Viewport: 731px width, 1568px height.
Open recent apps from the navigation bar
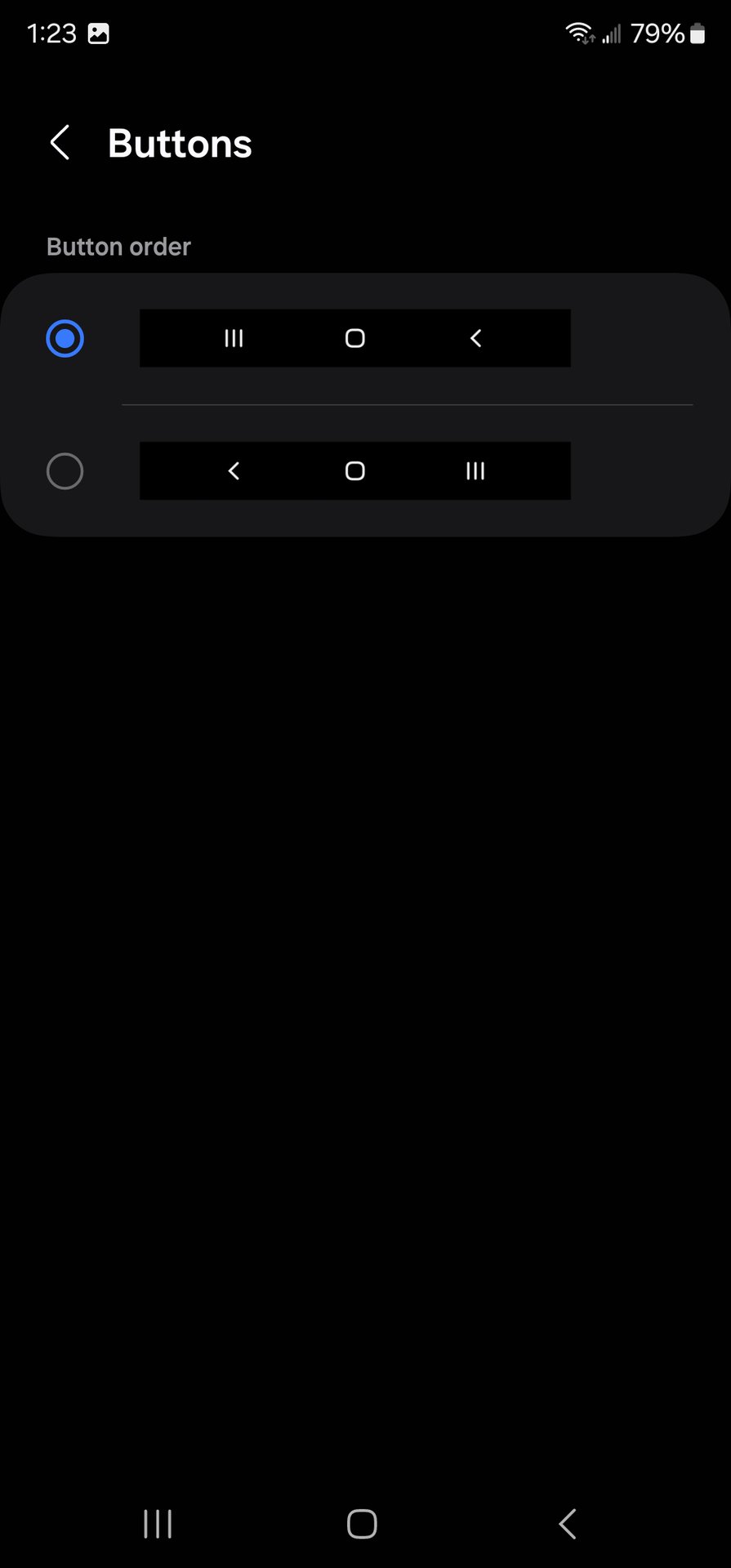158,1524
